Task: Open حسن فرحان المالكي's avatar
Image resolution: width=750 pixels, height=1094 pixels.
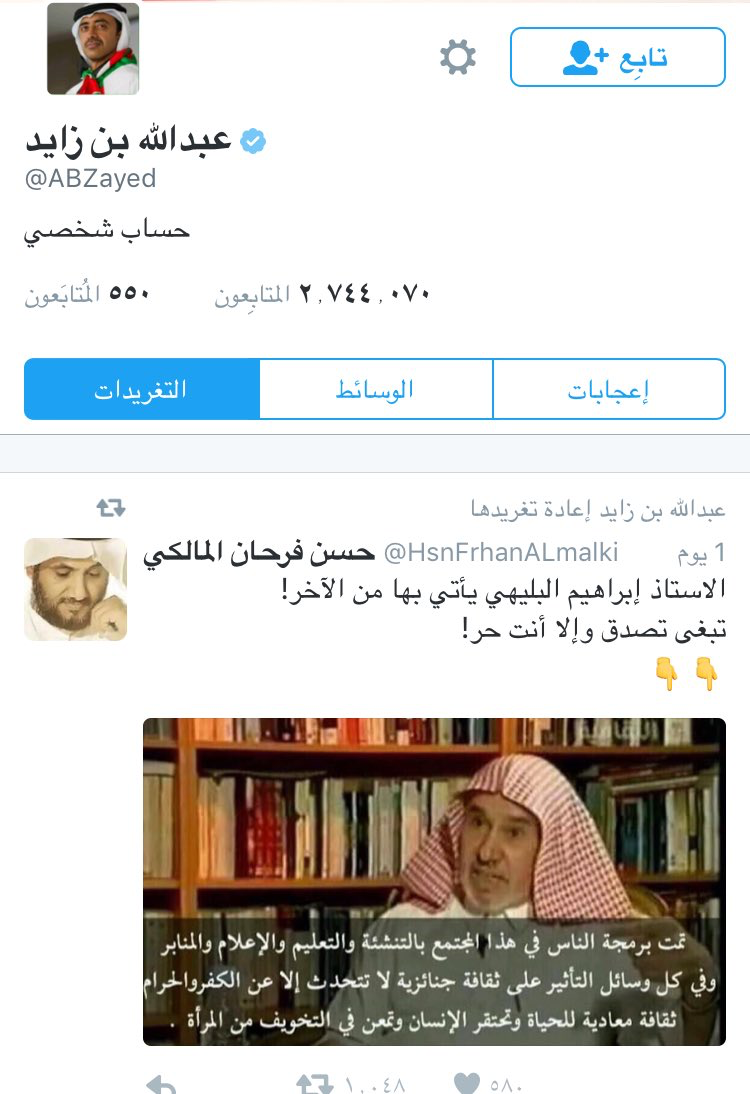Action: coord(76,590)
